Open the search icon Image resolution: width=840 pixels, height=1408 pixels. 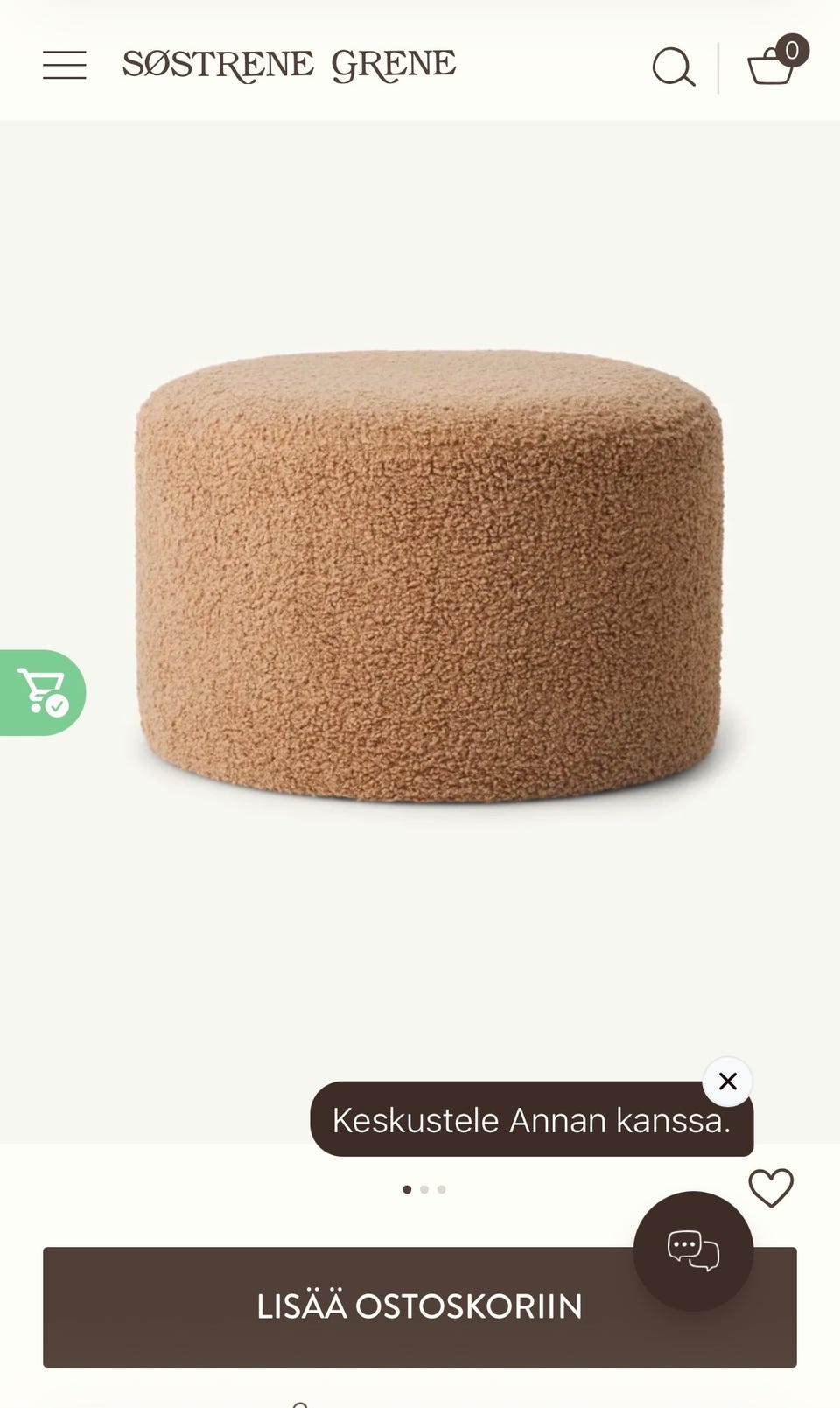[x=673, y=67]
